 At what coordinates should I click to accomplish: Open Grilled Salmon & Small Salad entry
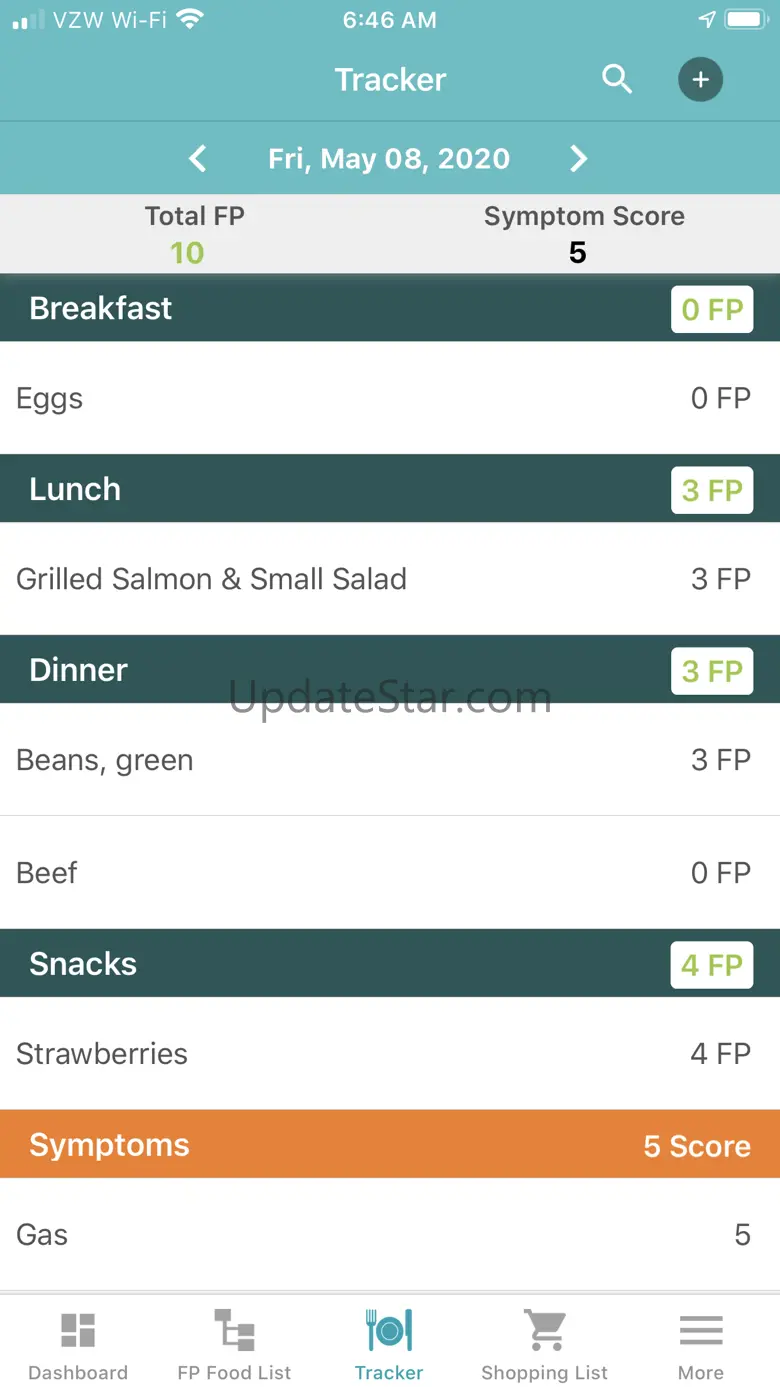coord(390,579)
